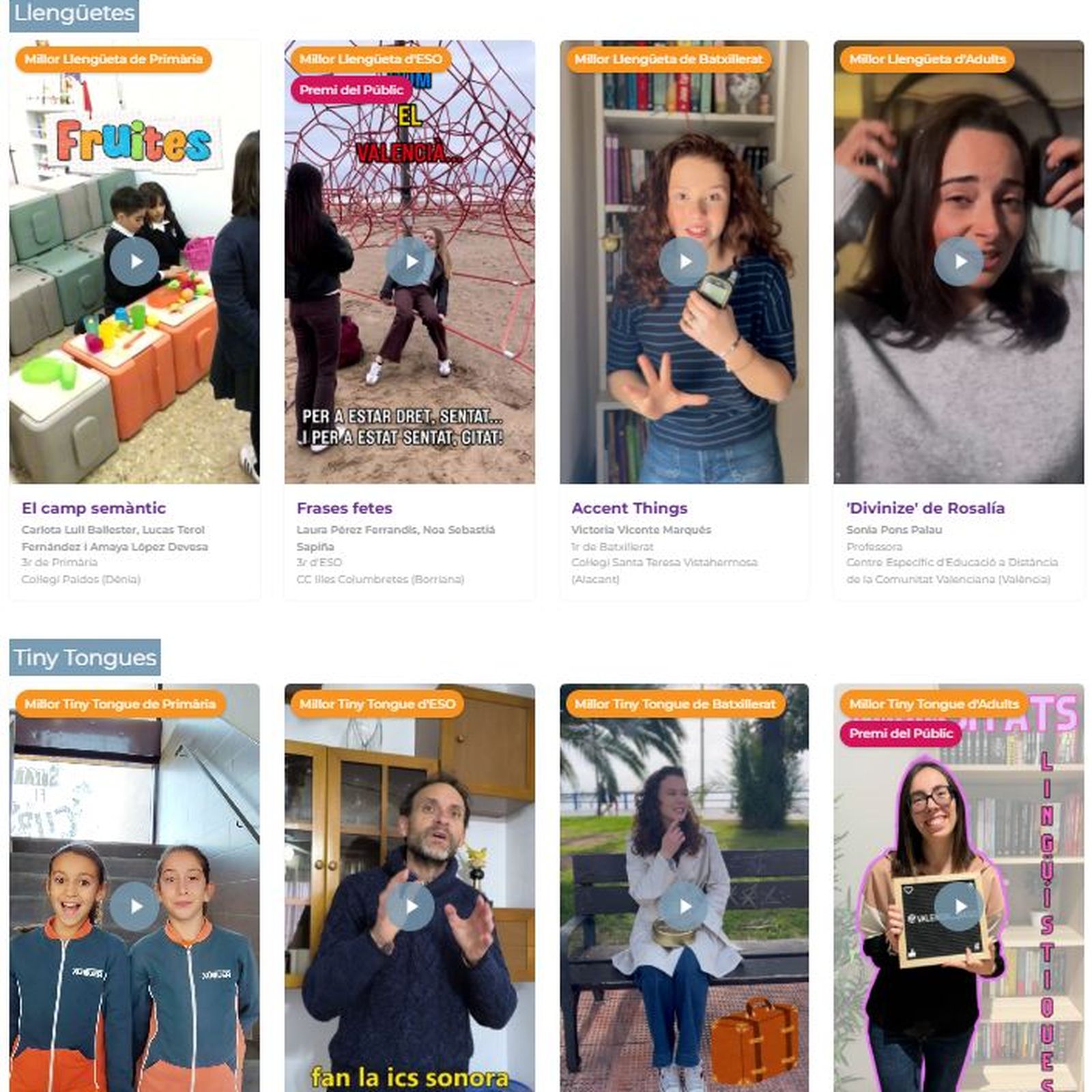Play the 'Accent Things' video

click(x=684, y=261)
